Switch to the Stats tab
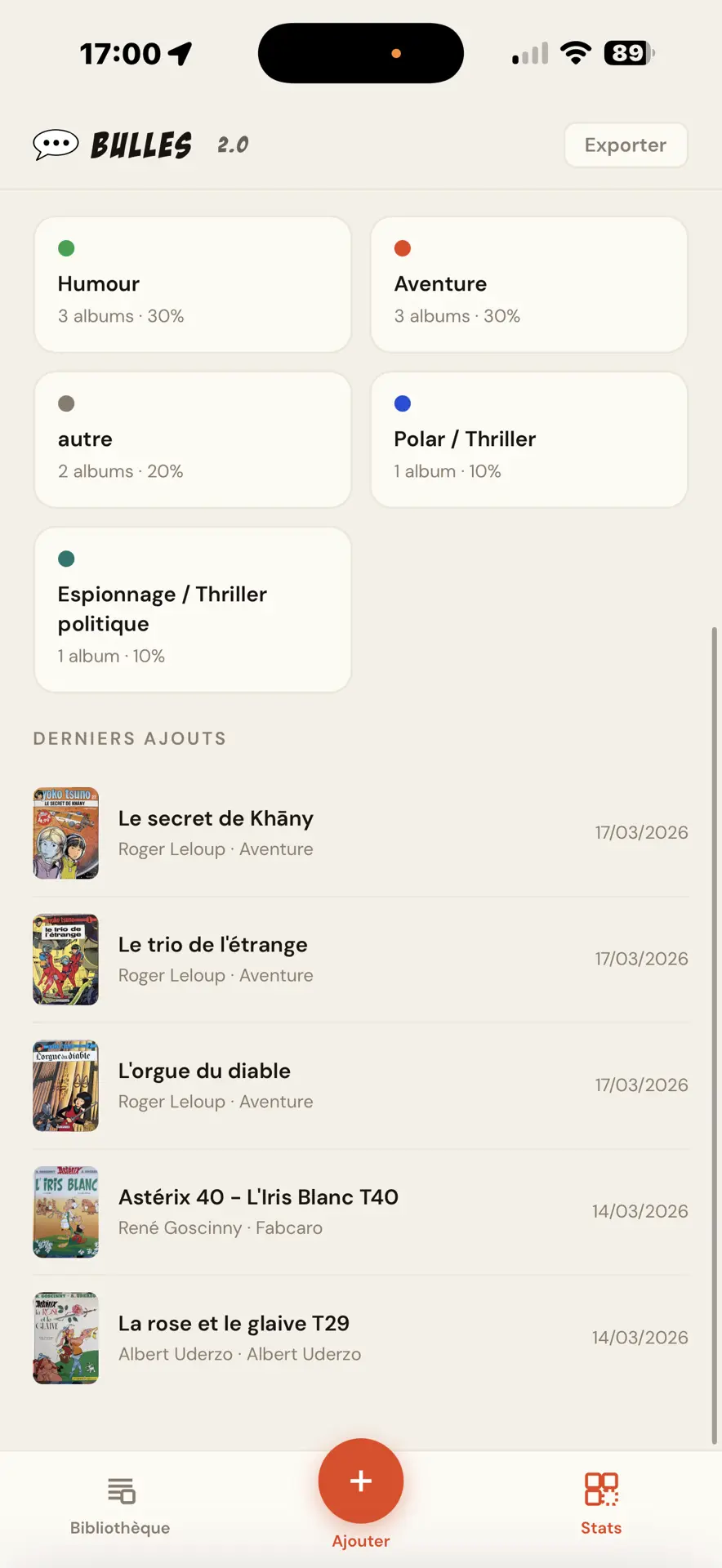The width and height of the screenshot is (722, 1568). tap(601, 1504)
